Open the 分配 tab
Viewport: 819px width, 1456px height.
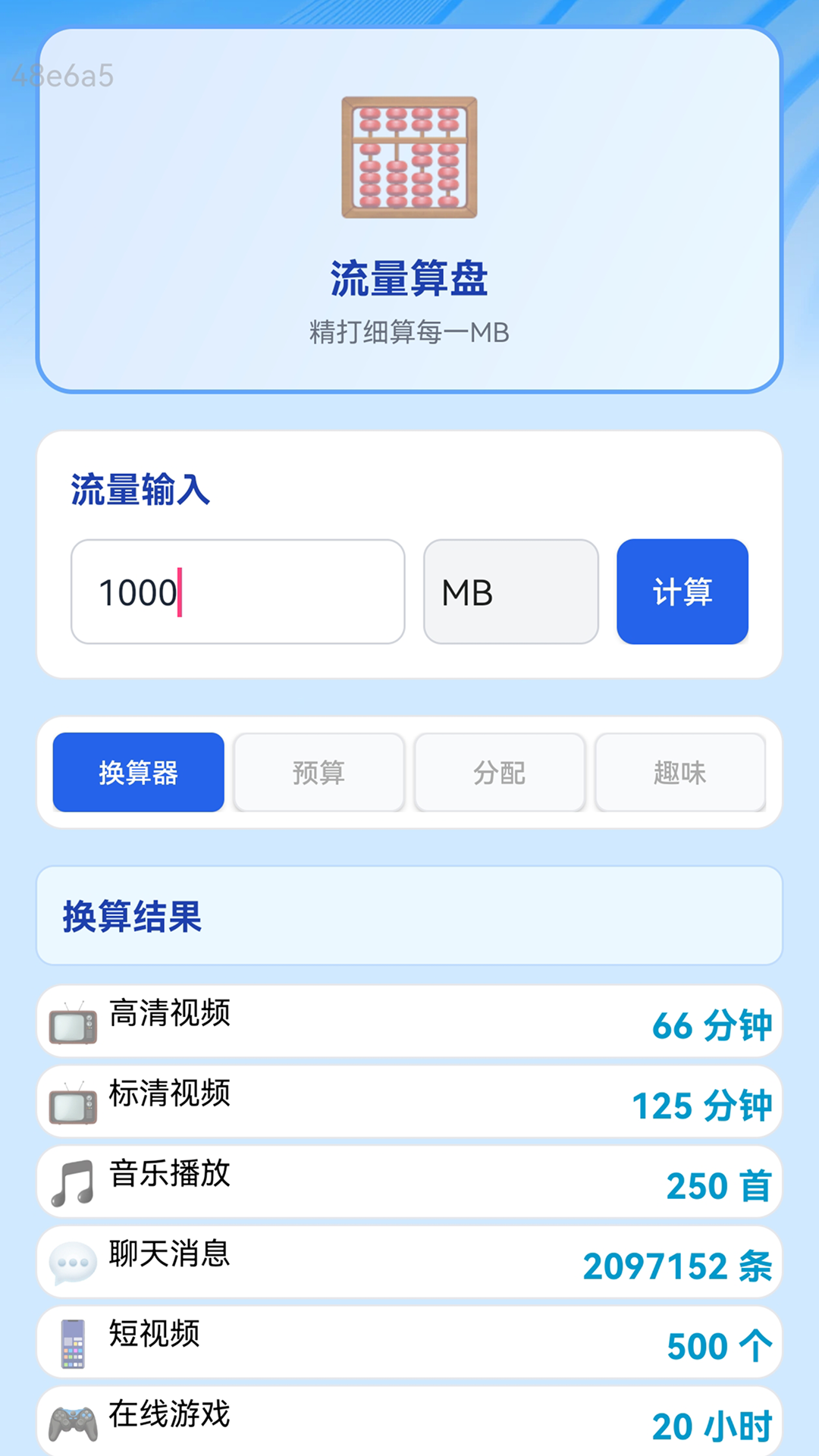click(499, 772)
